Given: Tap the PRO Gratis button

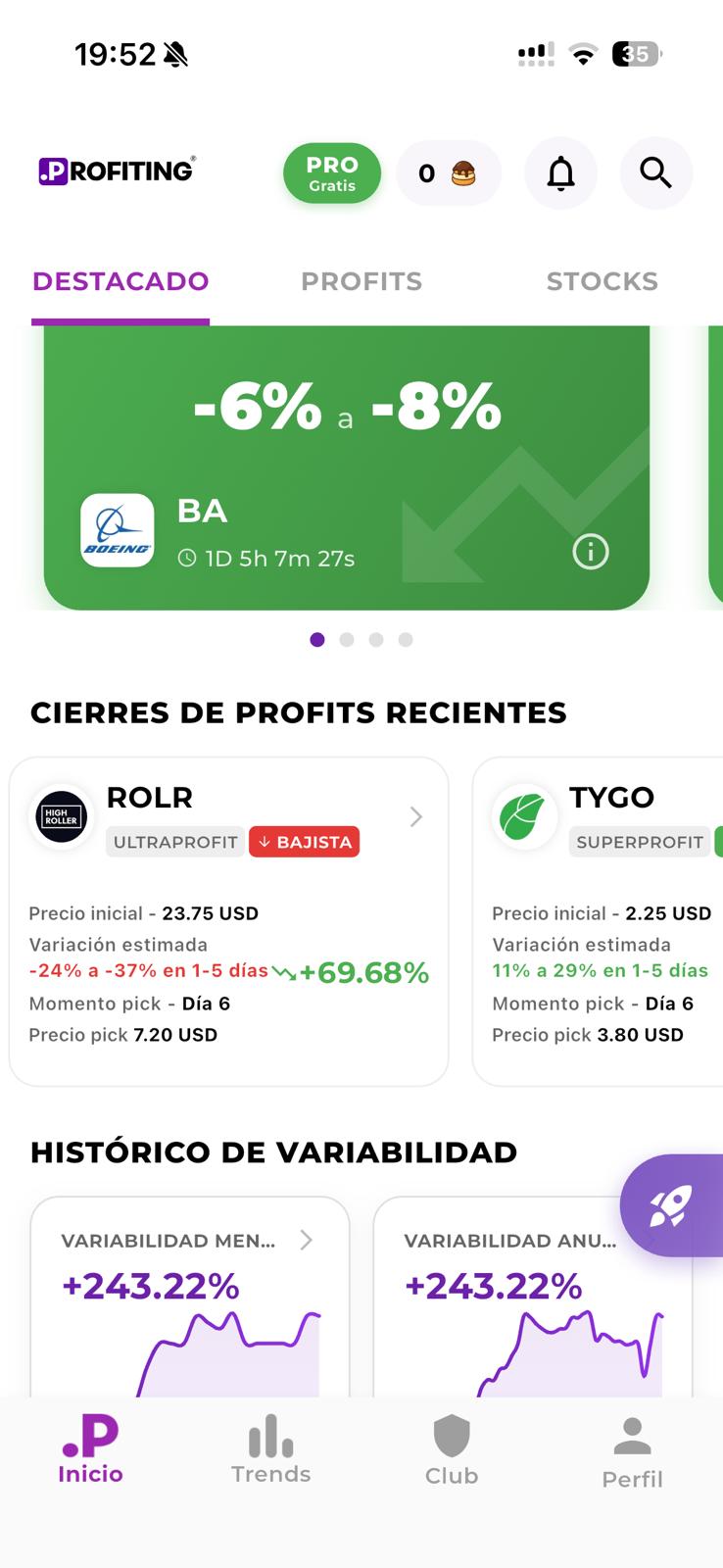Looking at the screenshot, I should click(x=332, y=173).
